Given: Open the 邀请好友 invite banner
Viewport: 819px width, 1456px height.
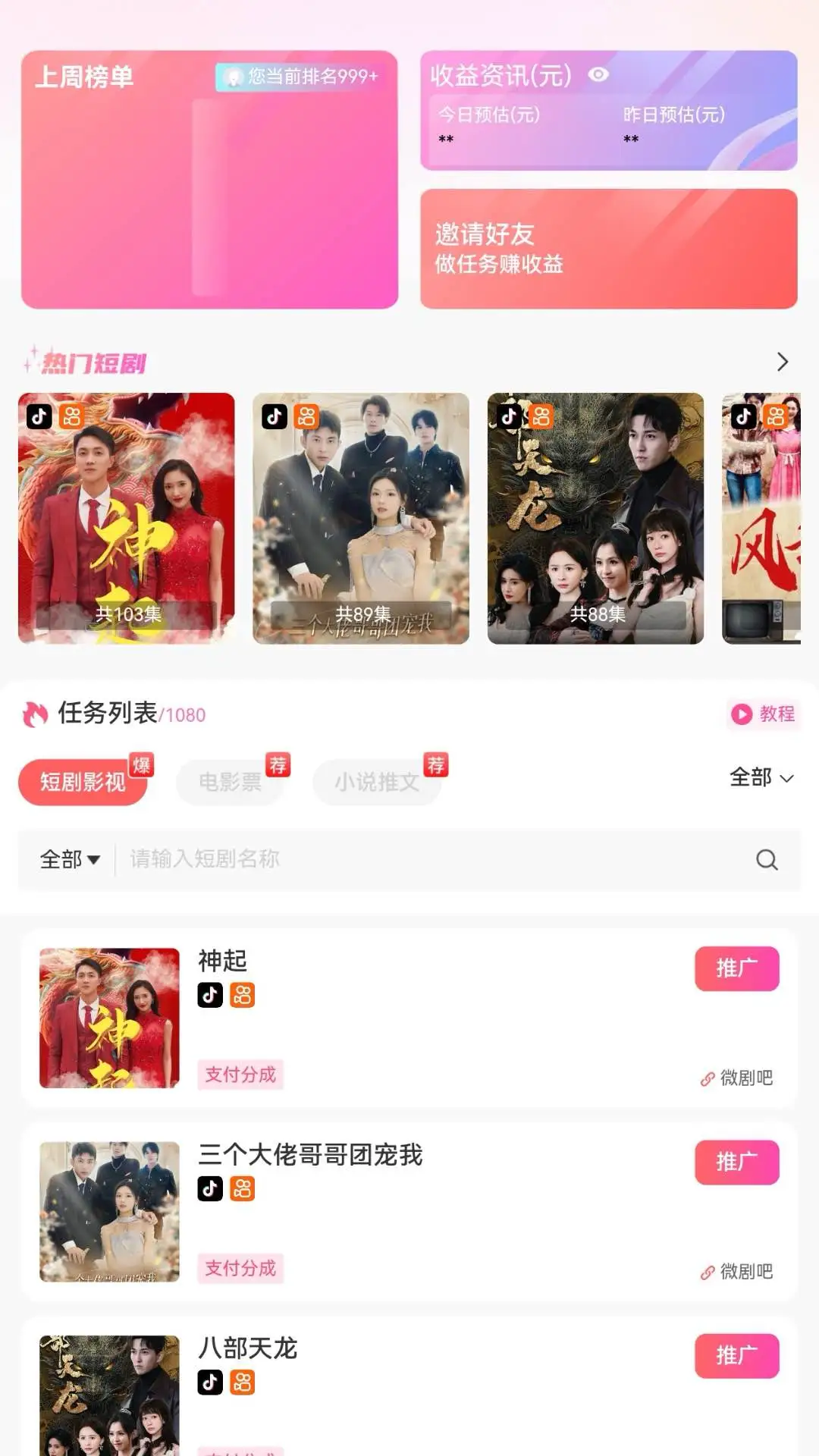Looking at the screenshot, I should 608,249.
